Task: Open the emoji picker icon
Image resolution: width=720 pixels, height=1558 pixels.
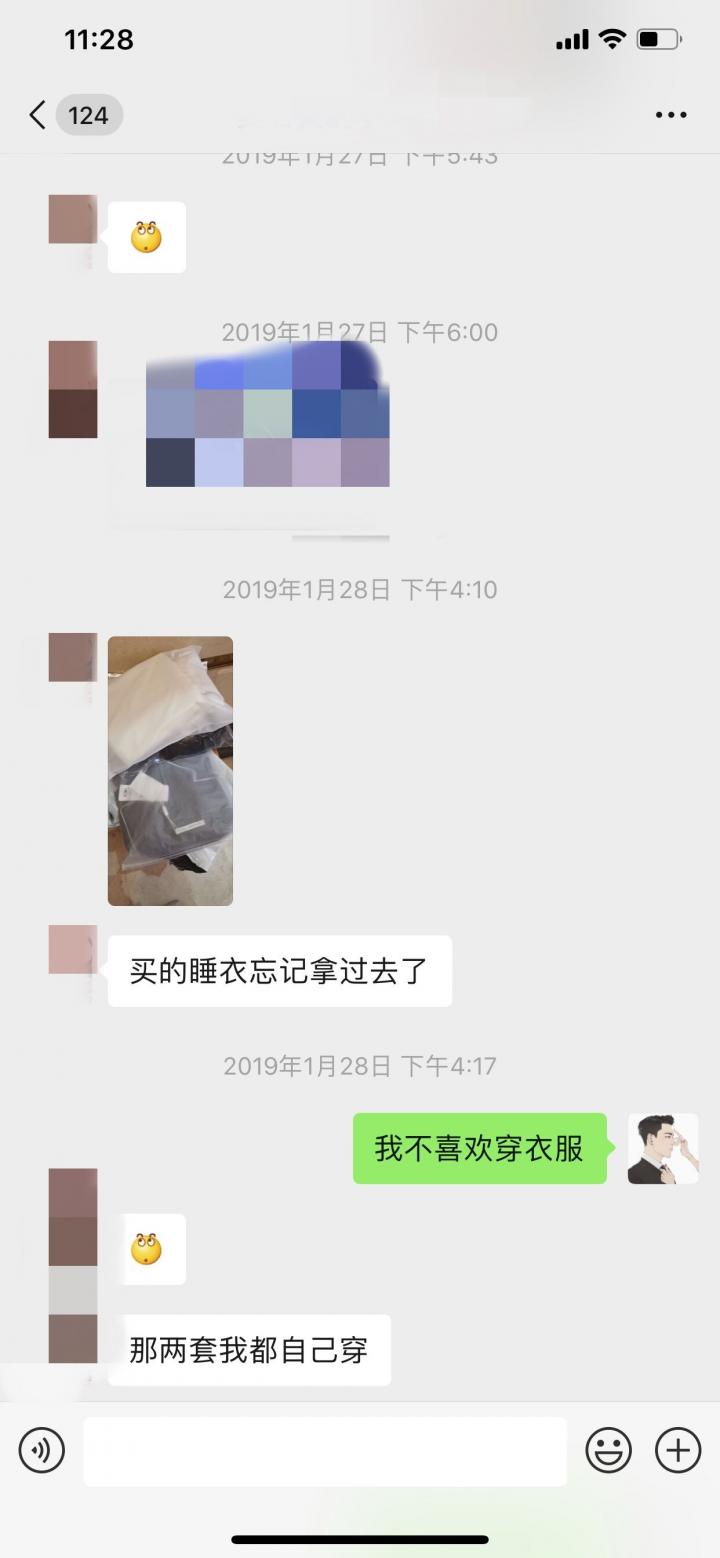Action: pos(609,1449)
